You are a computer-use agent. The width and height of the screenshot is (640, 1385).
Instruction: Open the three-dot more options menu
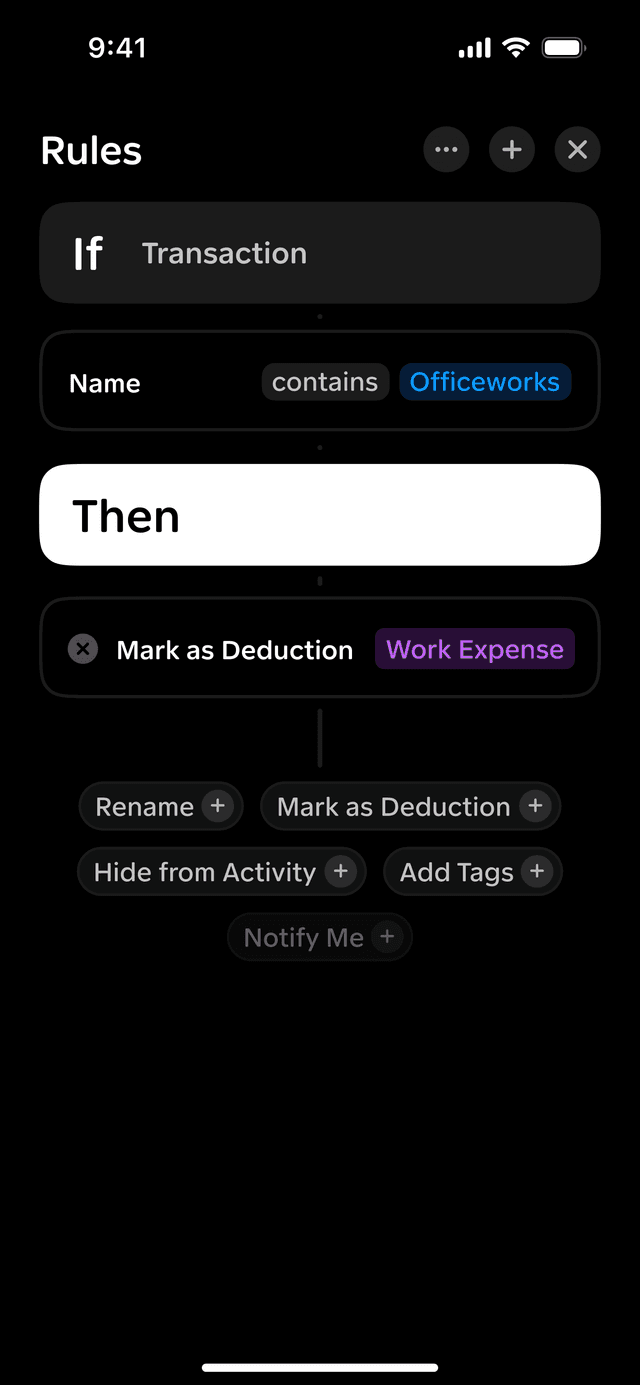tap(446, 150)
